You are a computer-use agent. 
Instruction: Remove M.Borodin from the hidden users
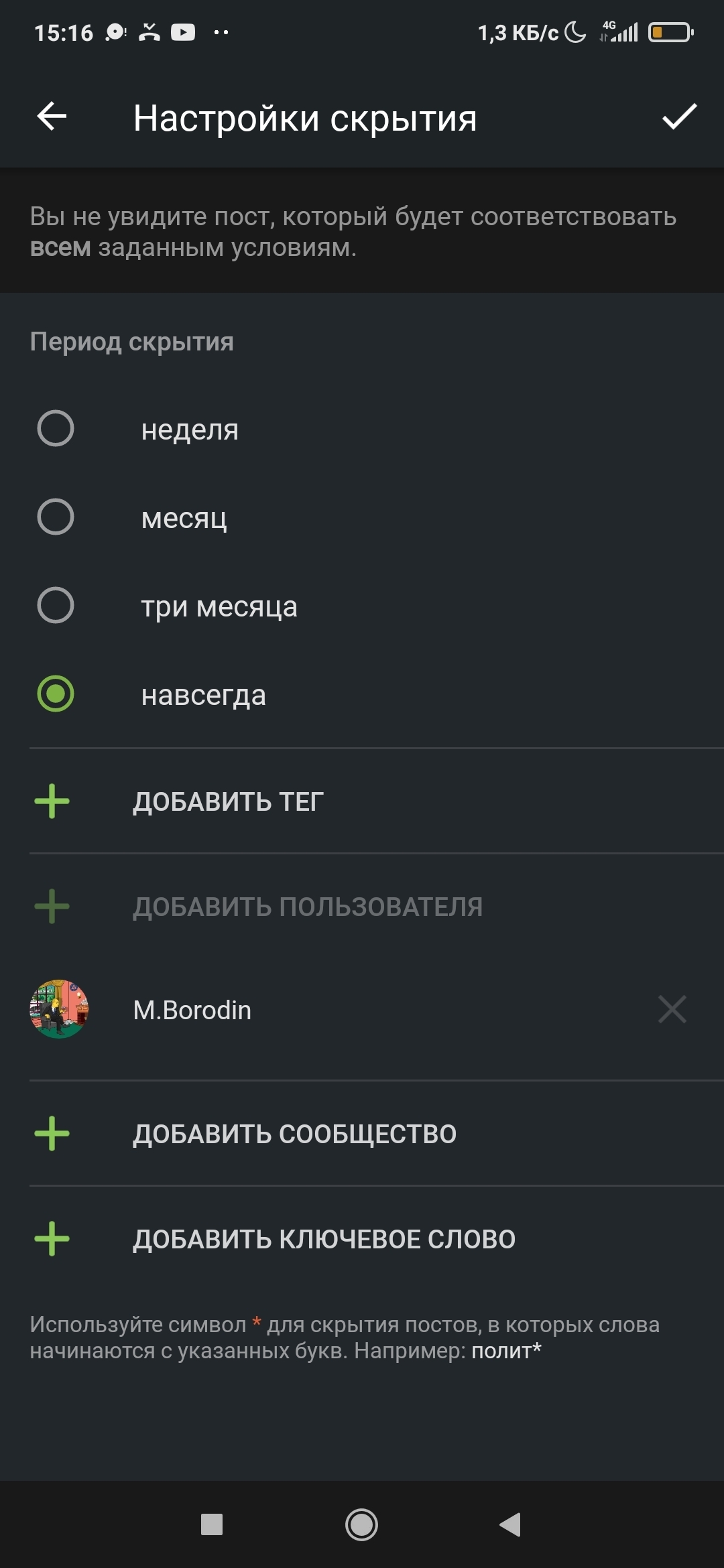click(x=672, y=1009)
